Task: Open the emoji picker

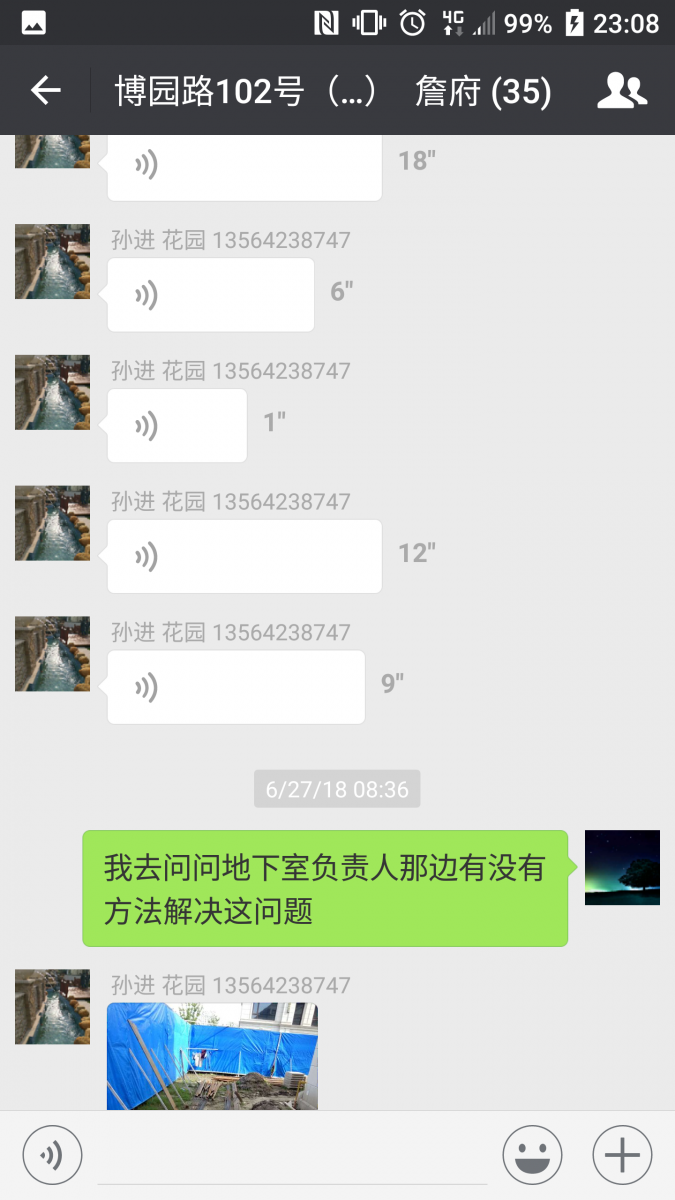Action: (532, 1155)
